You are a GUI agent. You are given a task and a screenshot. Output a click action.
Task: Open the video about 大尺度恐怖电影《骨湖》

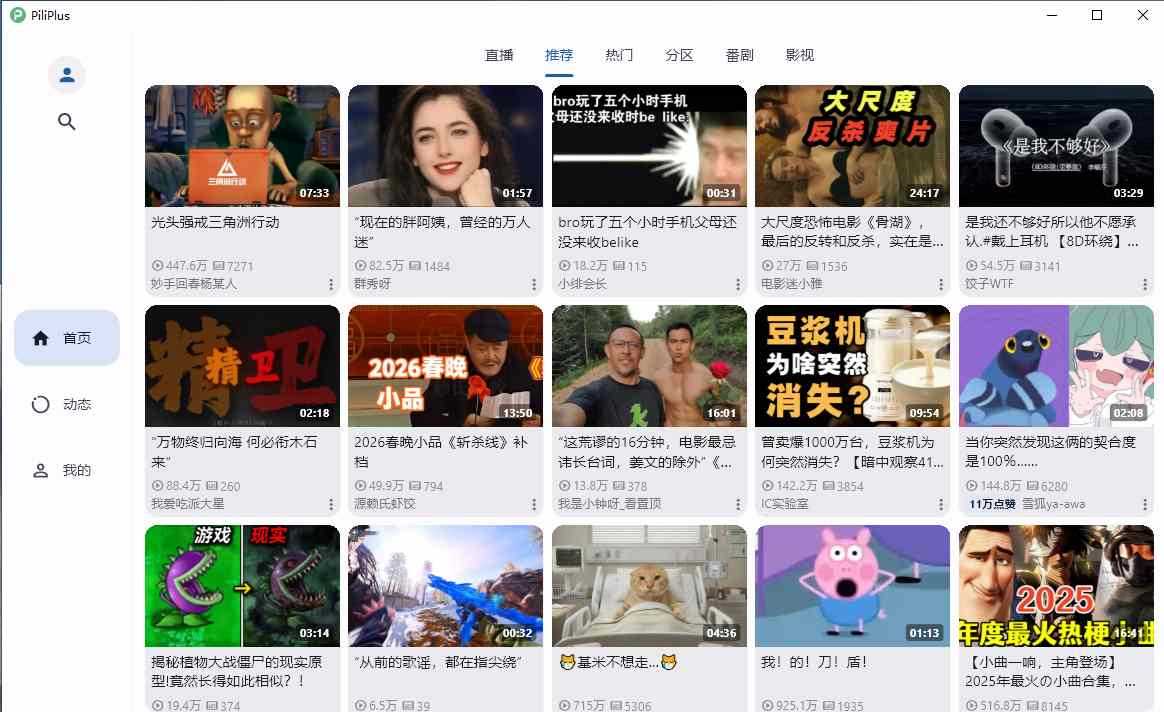click(851, 147)
